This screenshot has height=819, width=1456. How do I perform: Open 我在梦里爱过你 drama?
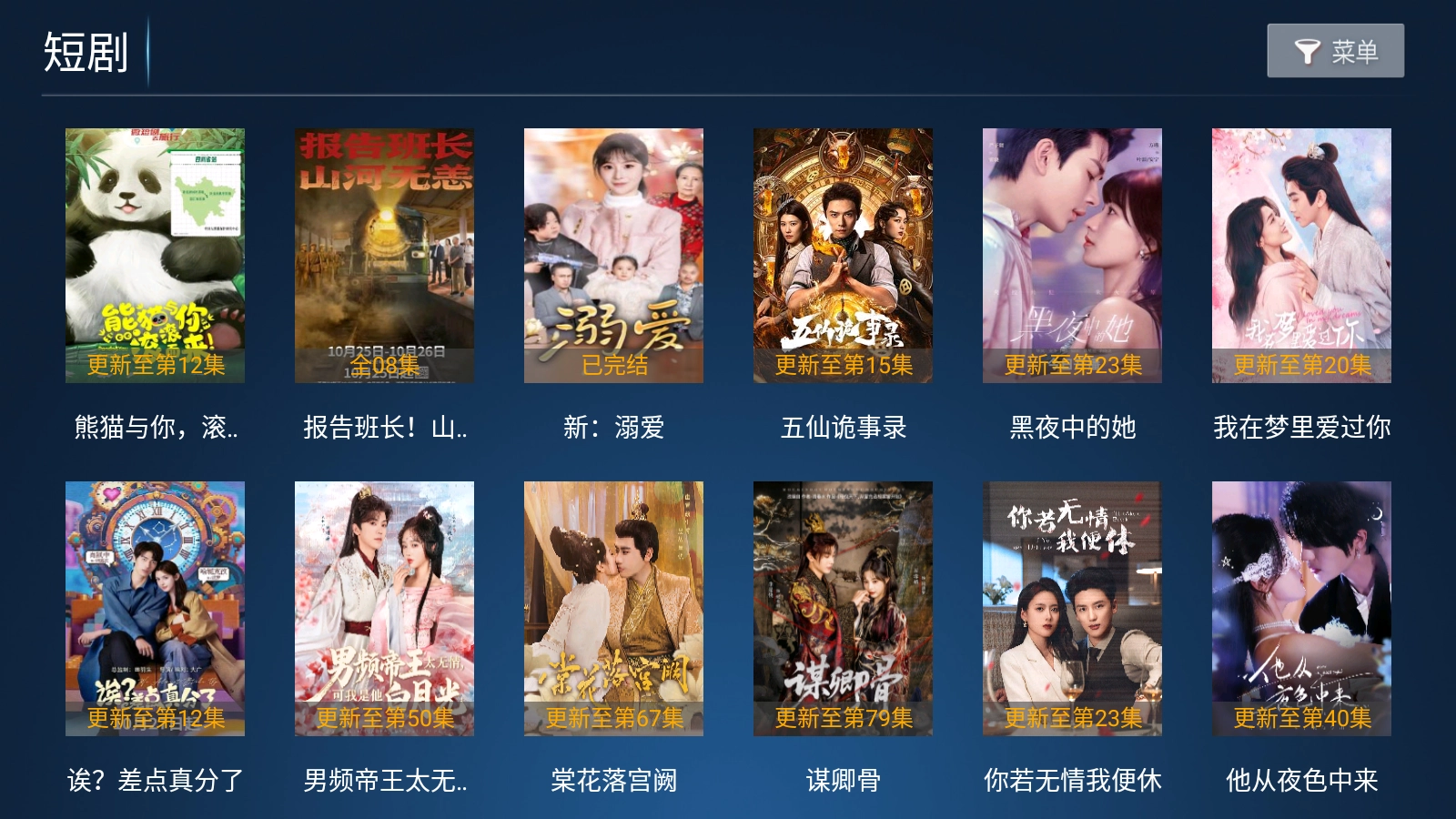[x=1301, y=255]
